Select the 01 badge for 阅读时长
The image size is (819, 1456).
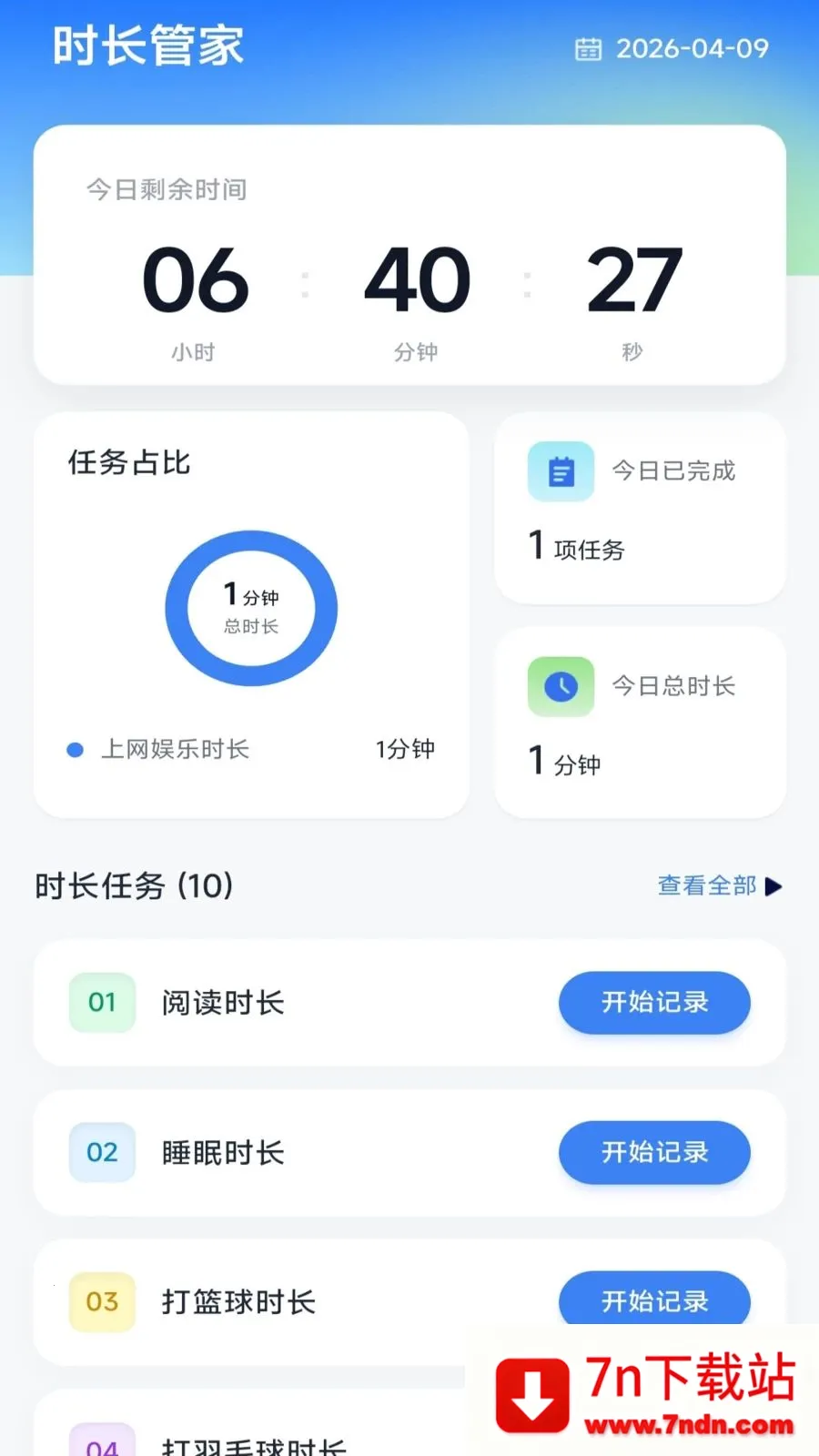pos(101,1002)
